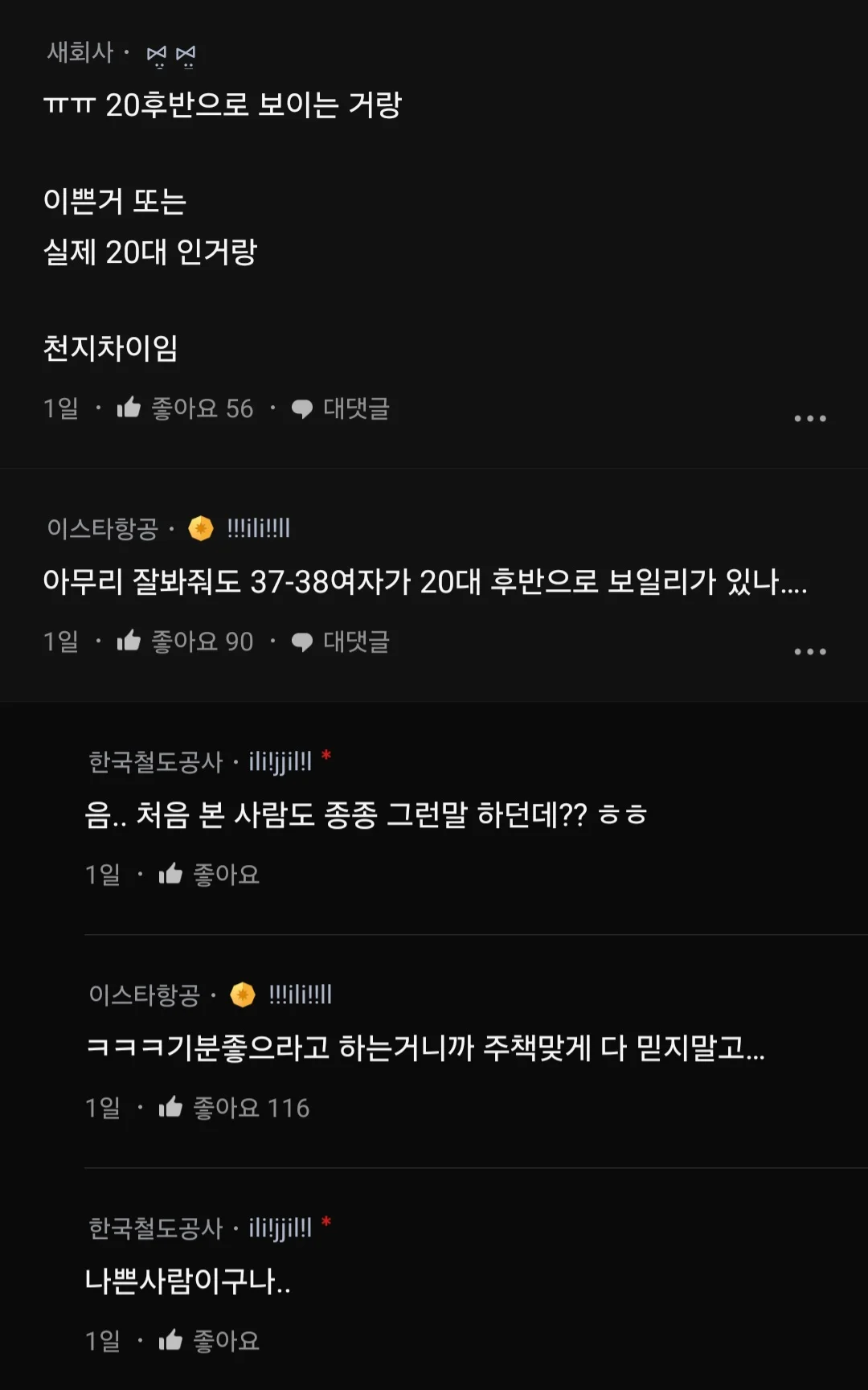Like the reply starting with 음.. 처음 본 사람도
Screen dimensions: 868x1390
209,874
